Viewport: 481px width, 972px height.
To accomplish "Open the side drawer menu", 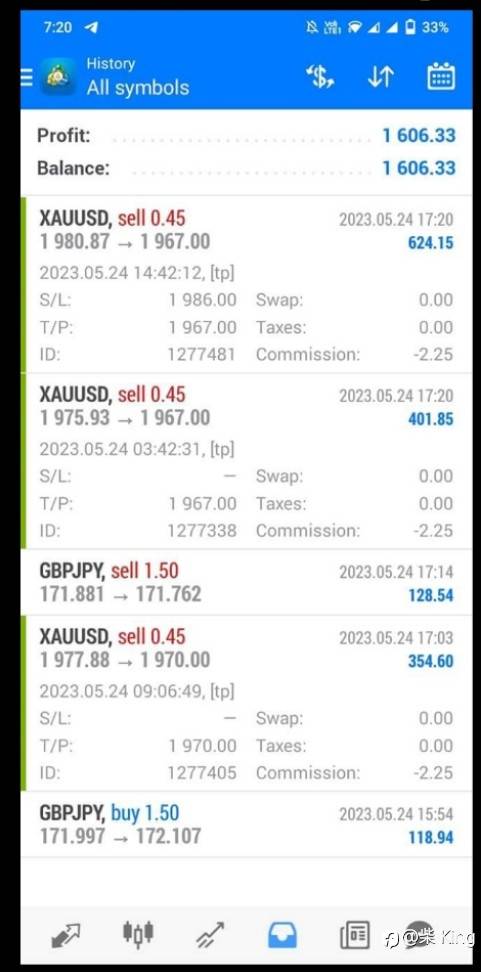I will click(x=26, y=77).
